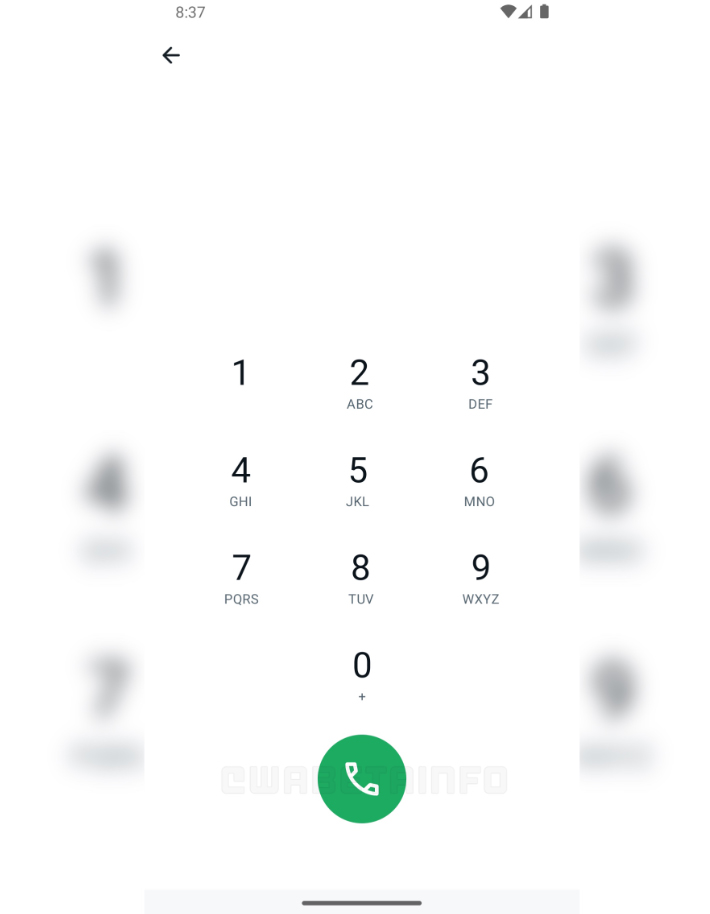Start the call with green phone button
Image resolution: width=710 pixels, height=914 pixels.
(x=362, y=779)
